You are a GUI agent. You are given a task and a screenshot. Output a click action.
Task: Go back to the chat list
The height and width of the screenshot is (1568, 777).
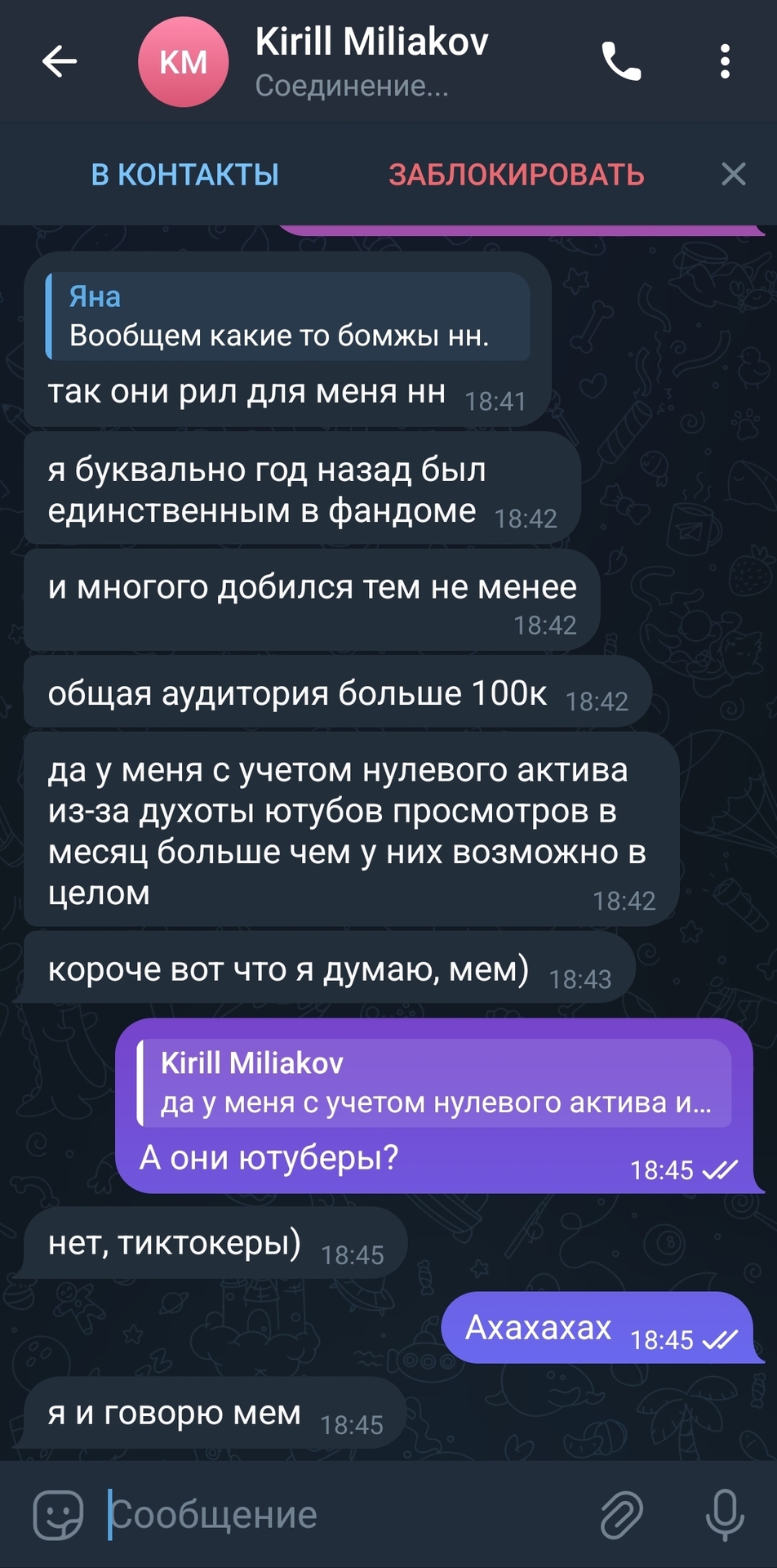pos(60,61)
